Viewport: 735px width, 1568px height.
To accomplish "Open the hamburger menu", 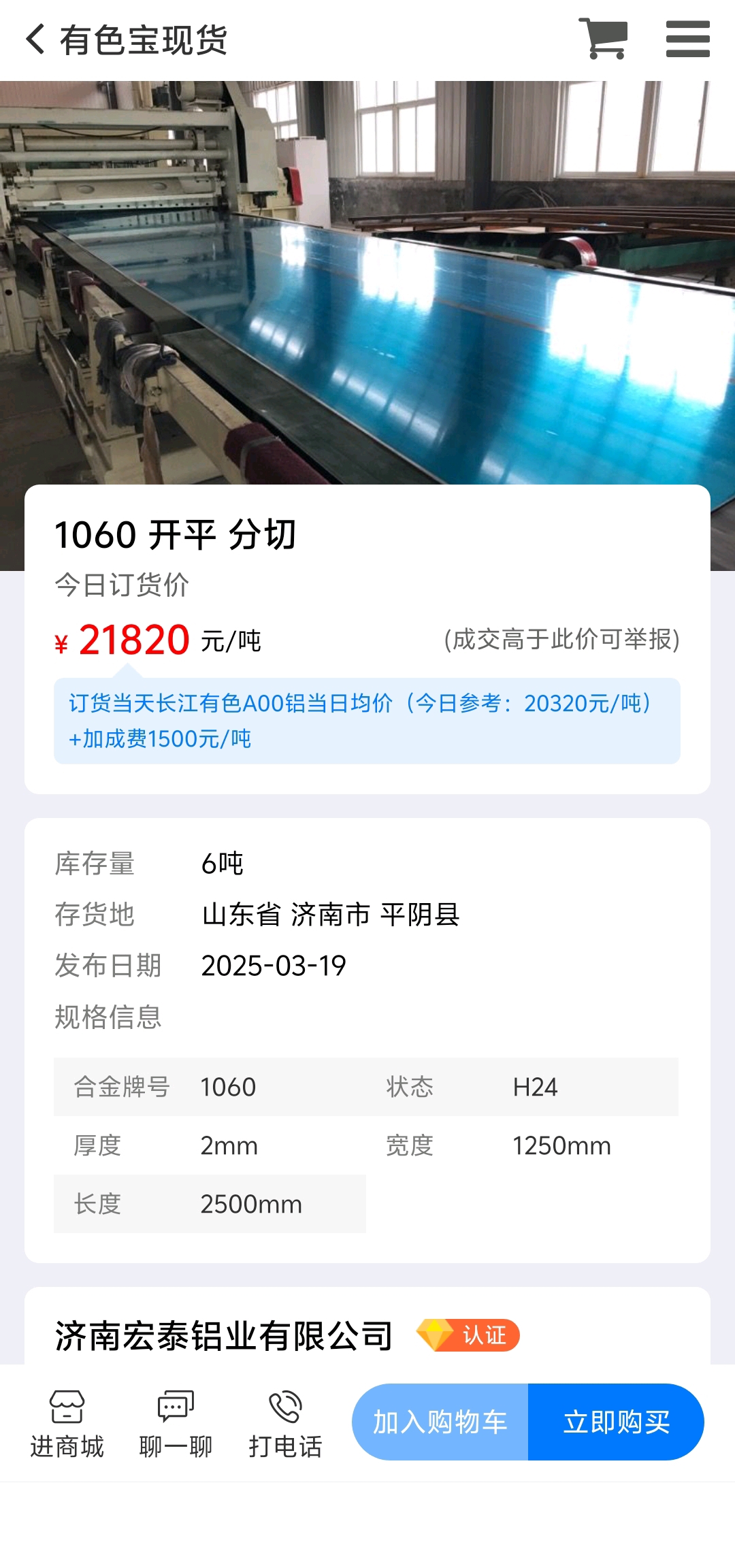I will point(687,39).
